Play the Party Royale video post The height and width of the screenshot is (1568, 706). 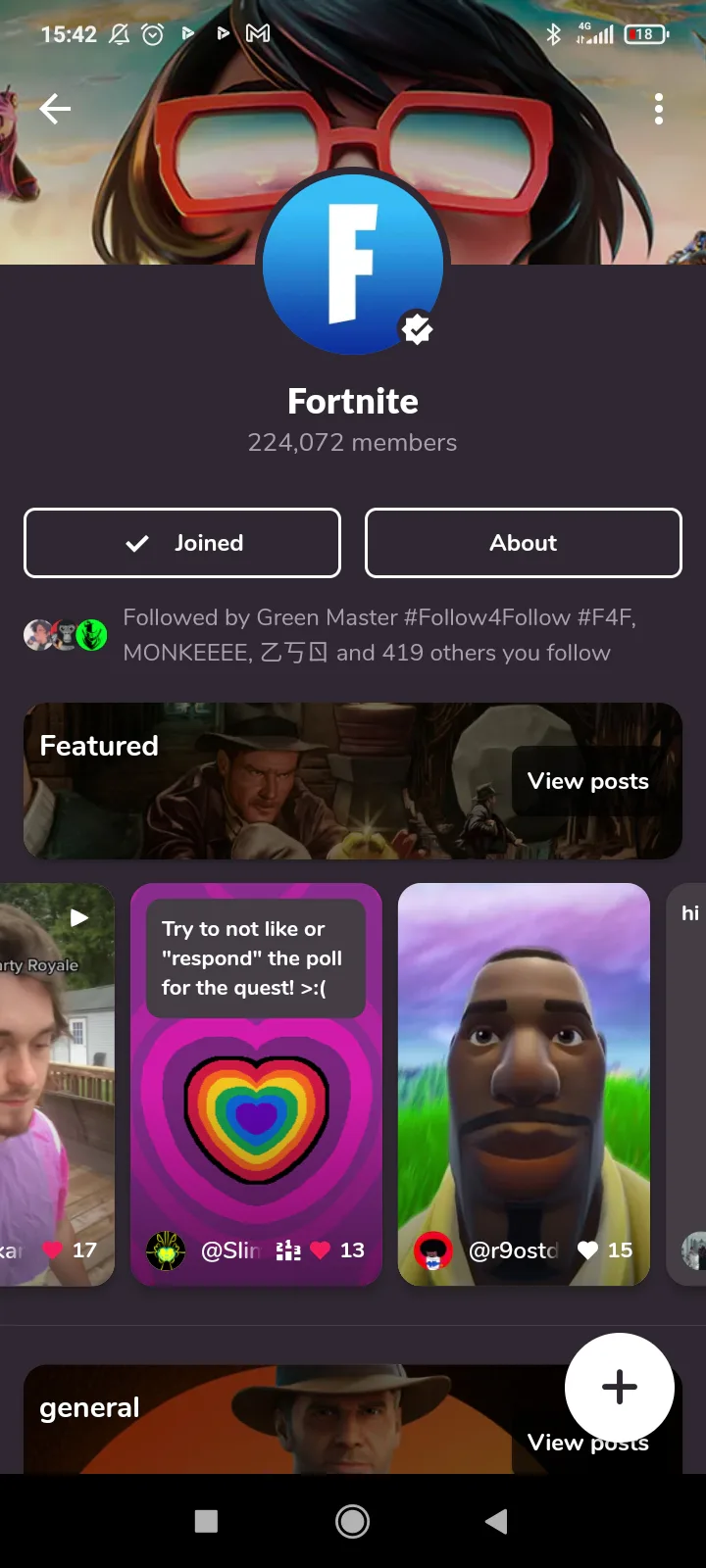tap(57, 1078)
